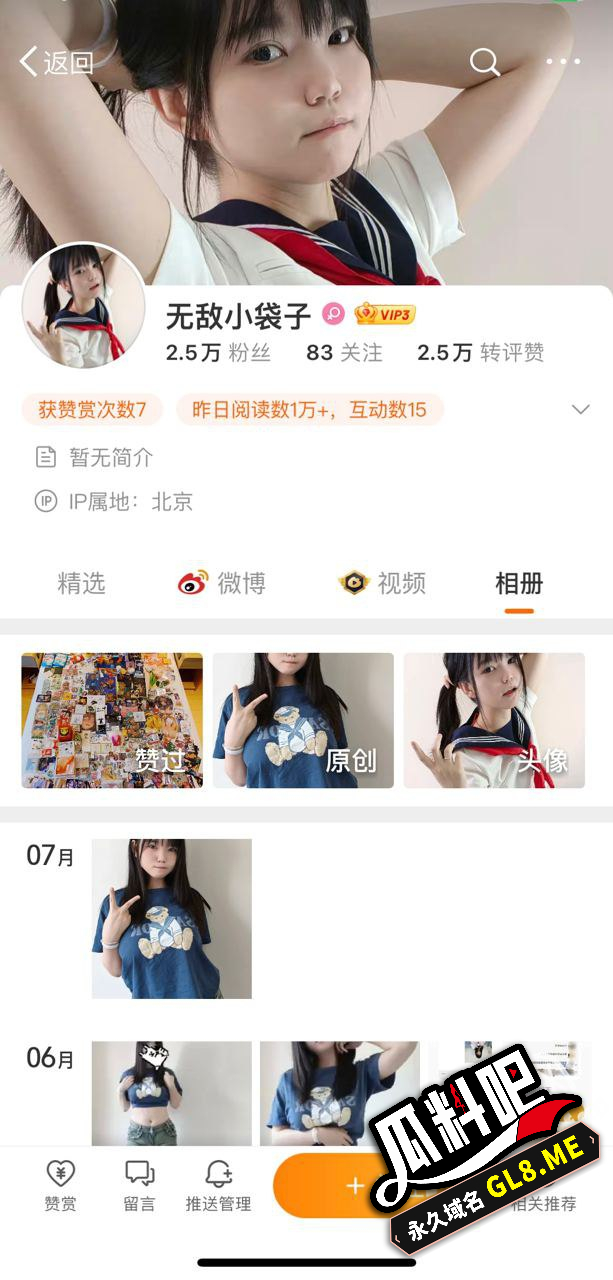Open the 原创 album

click(303, 720)
